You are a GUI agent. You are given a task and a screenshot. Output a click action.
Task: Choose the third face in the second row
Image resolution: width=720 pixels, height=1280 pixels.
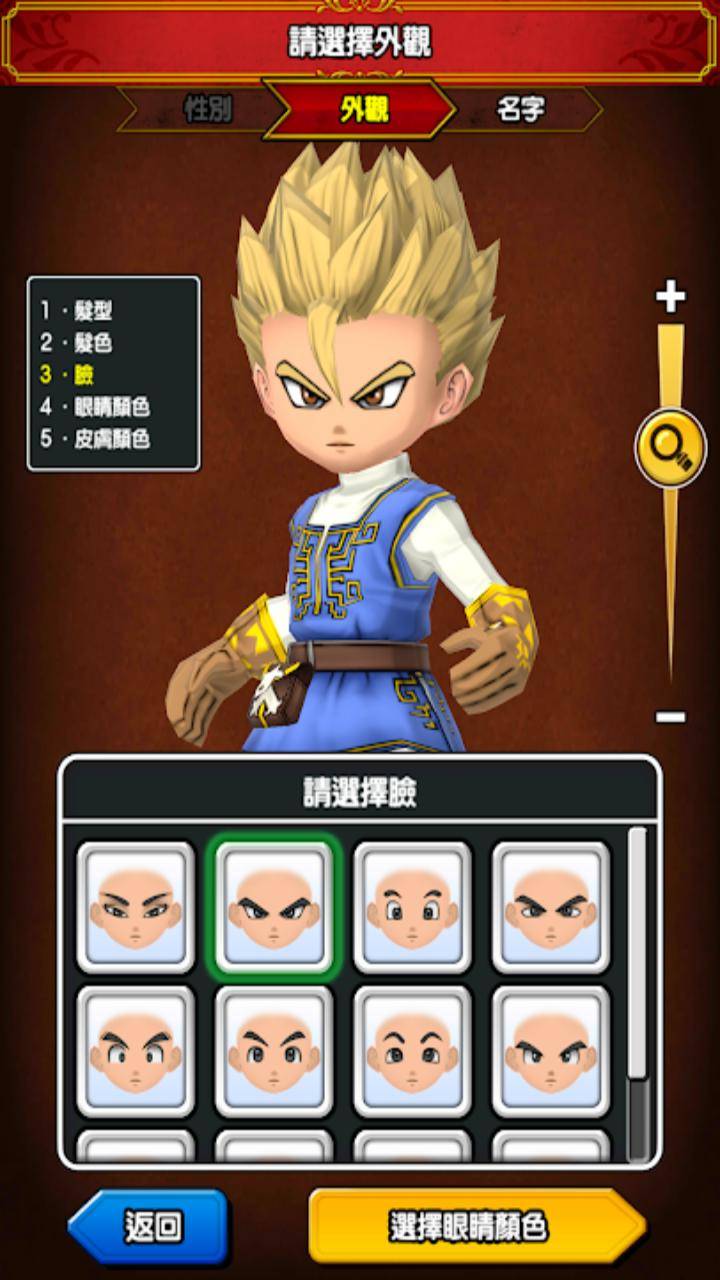[412, 1051]
